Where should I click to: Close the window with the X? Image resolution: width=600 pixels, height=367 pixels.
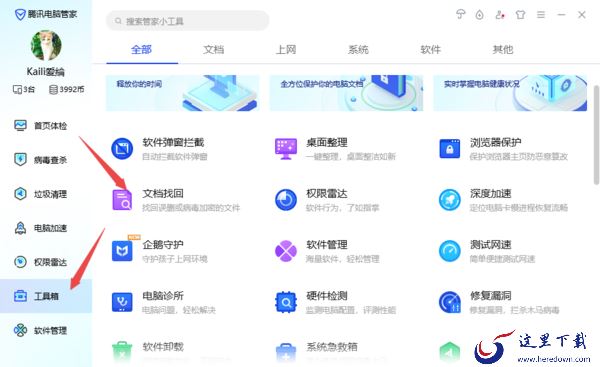pyautogui.click(x=582, y=15)
